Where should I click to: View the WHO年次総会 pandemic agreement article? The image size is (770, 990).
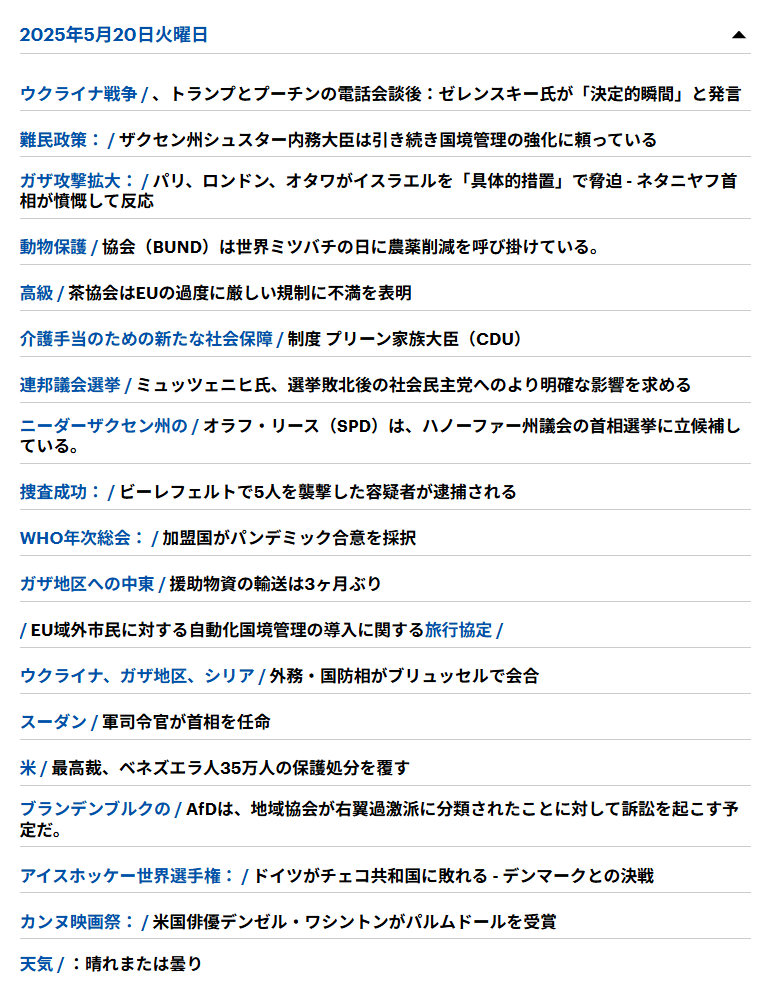click(218, 538)
